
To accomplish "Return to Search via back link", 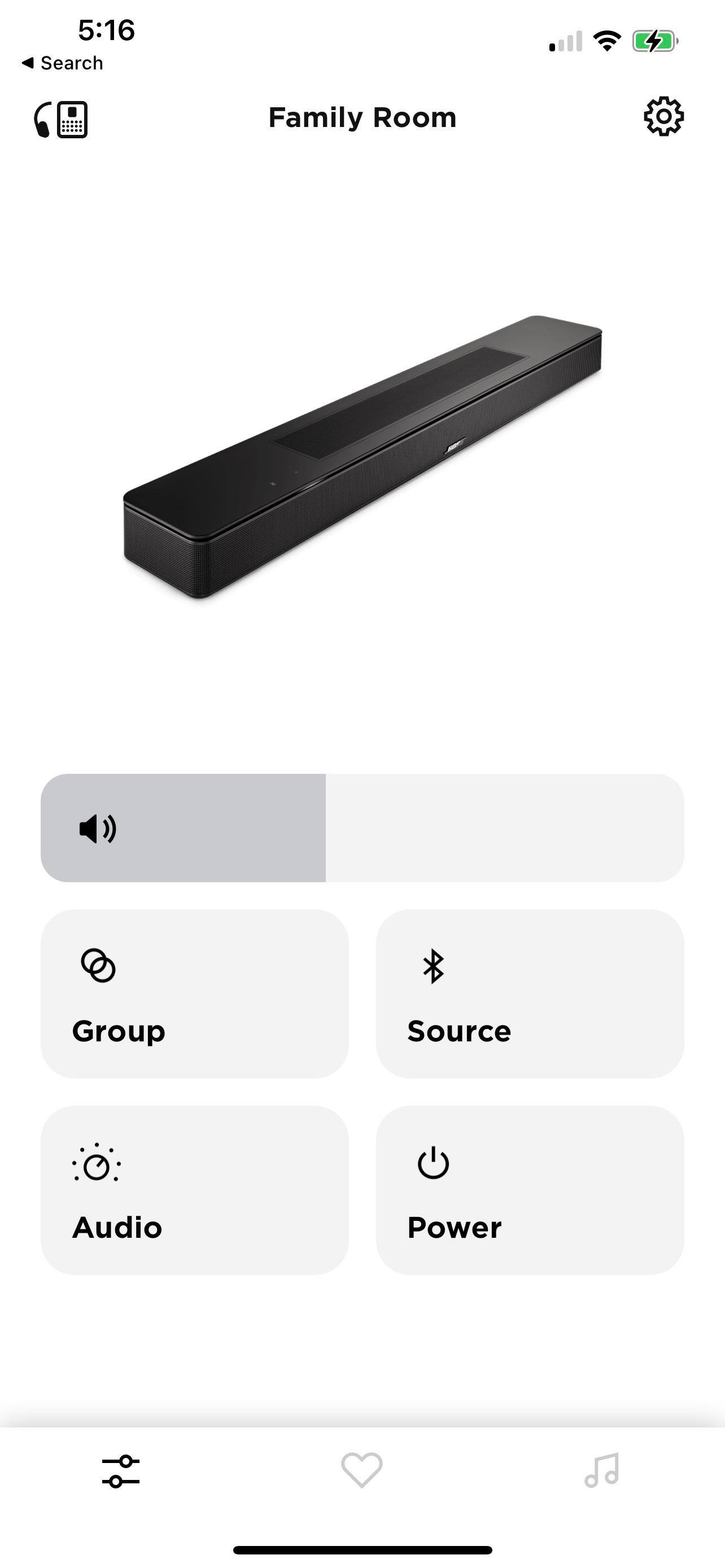I will pyautogui.click(x=63, y=63).
